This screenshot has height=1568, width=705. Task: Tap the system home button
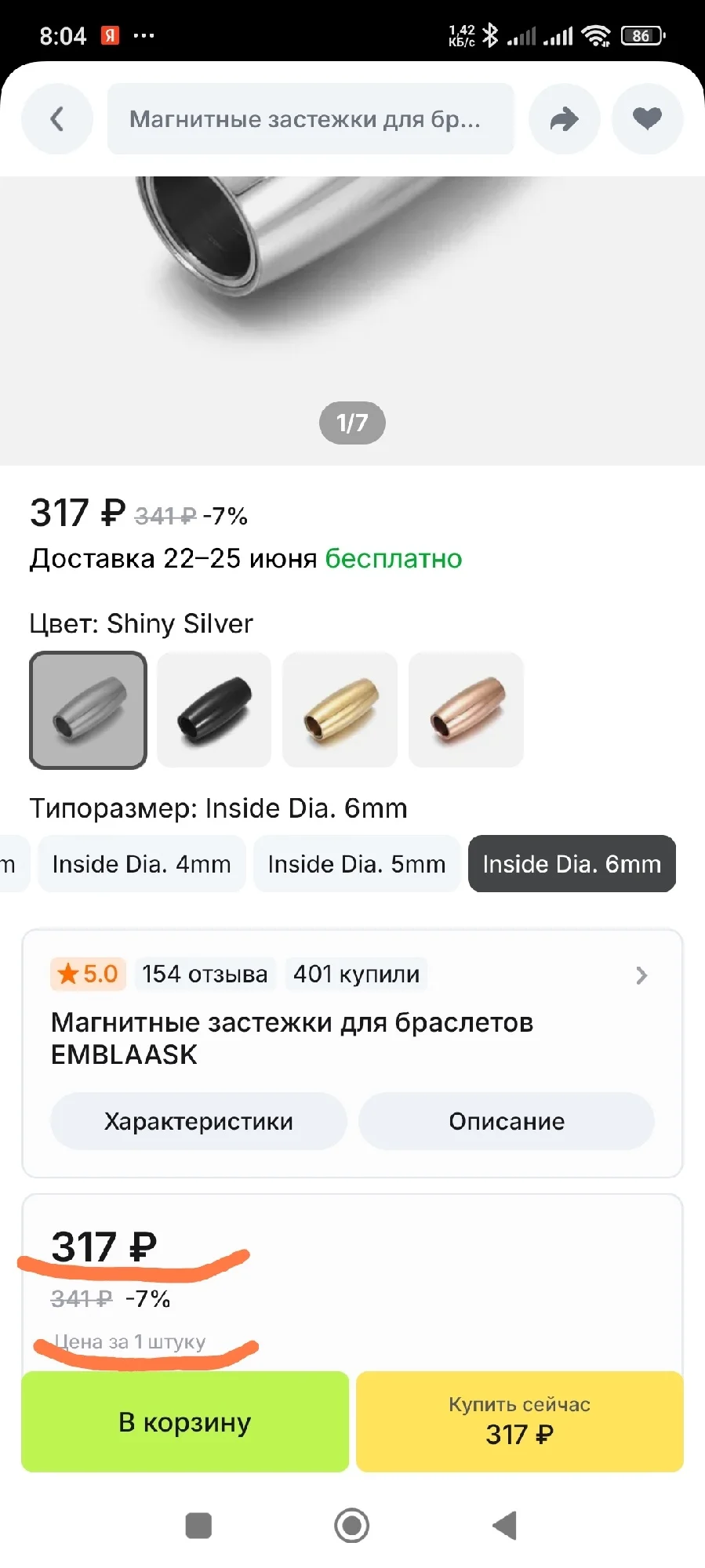[x=352, y=1526]
